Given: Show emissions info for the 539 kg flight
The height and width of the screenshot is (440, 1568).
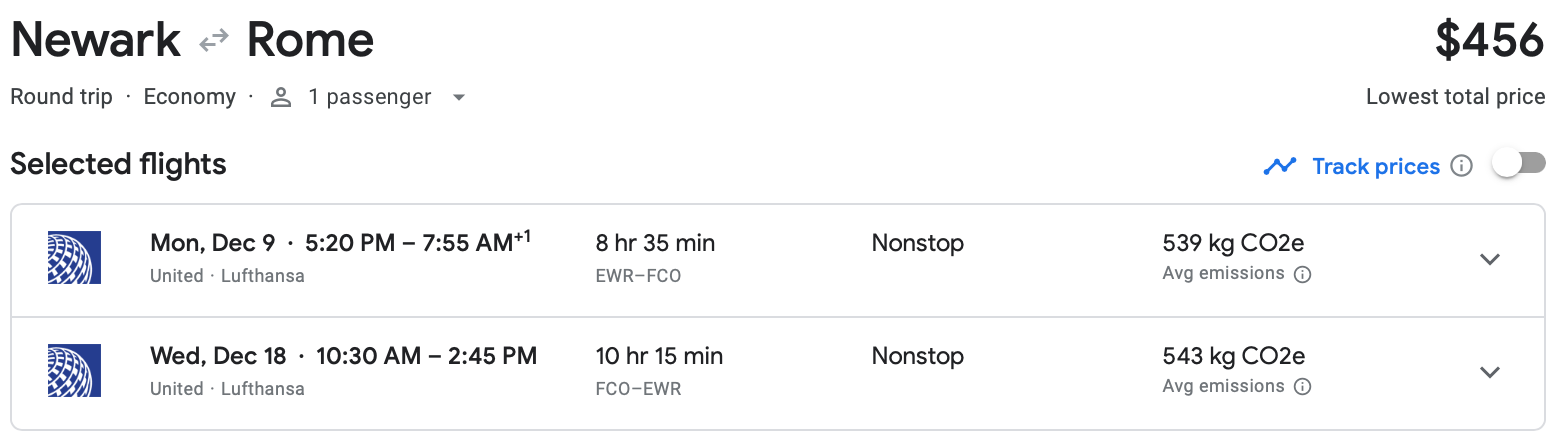Looking at the screenshot, I should tap(1302, 274).
